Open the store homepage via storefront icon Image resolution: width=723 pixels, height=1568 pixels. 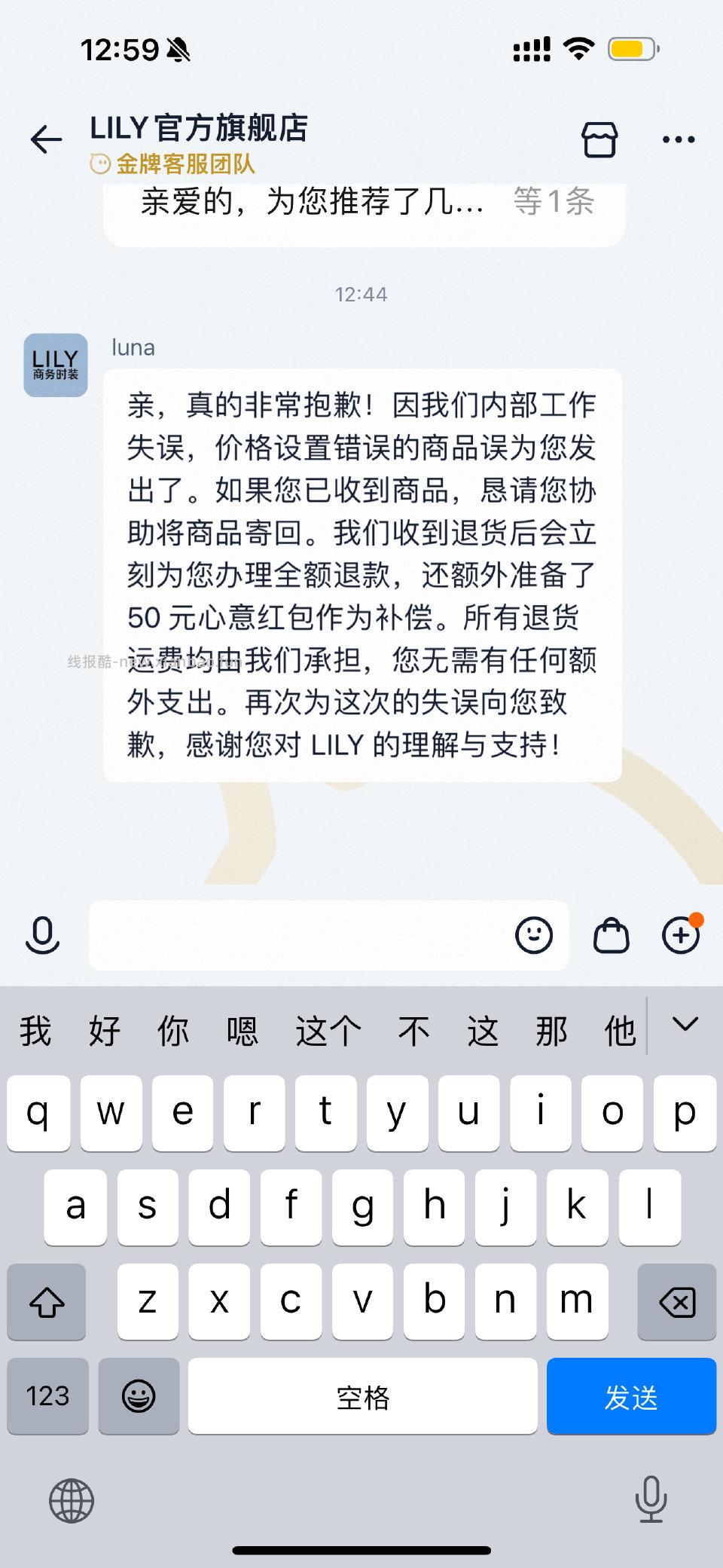click(599, 139)
